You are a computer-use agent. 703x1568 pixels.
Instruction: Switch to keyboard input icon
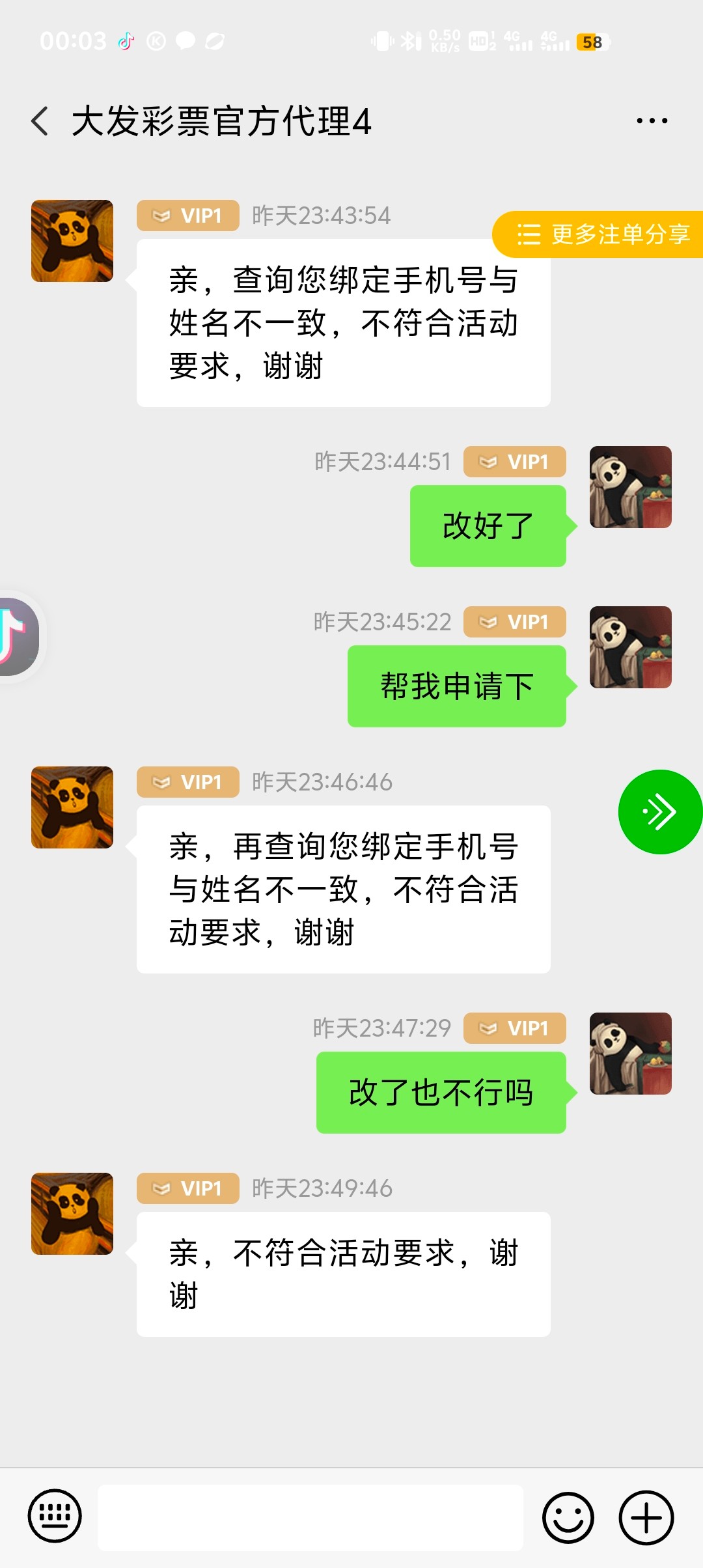tap(55, 1517)
